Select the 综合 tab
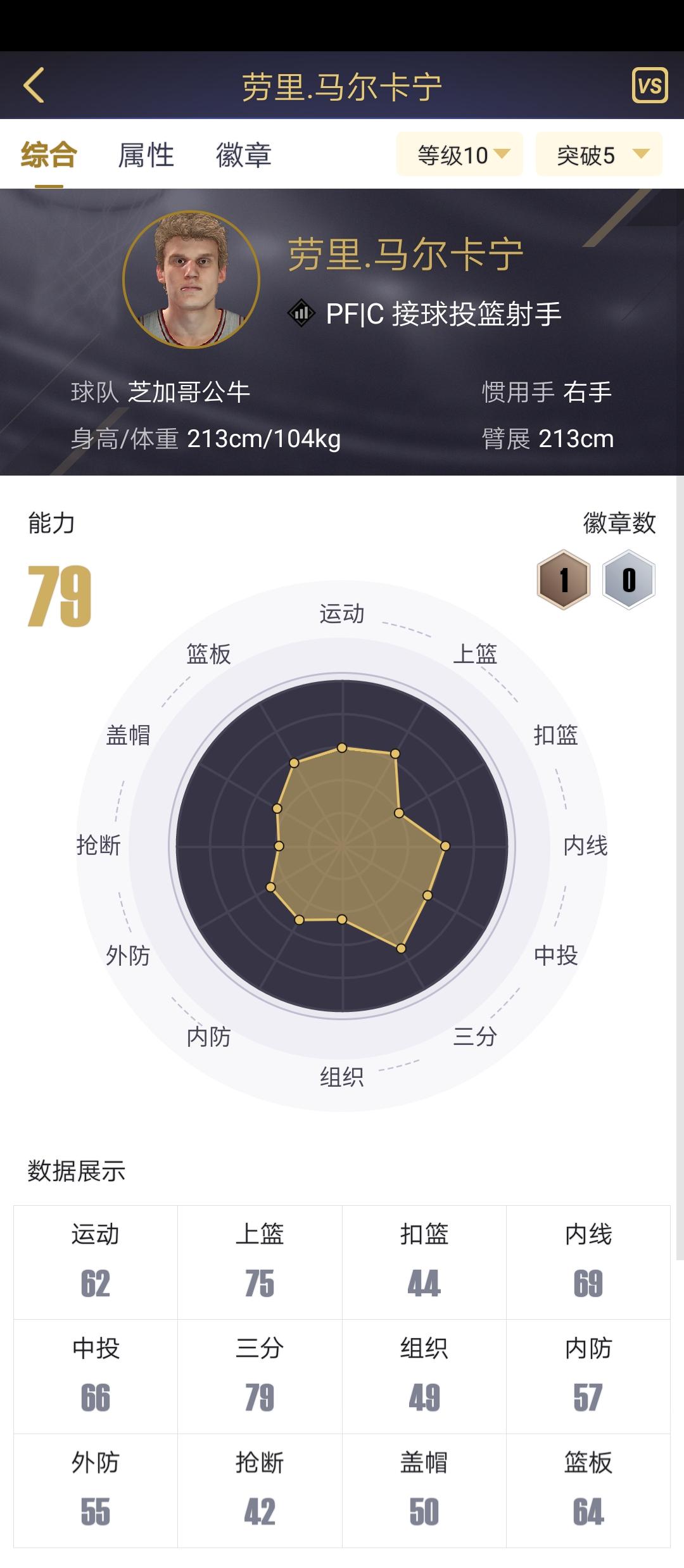Screen dimensions: 684x1568 coord(49,155)
